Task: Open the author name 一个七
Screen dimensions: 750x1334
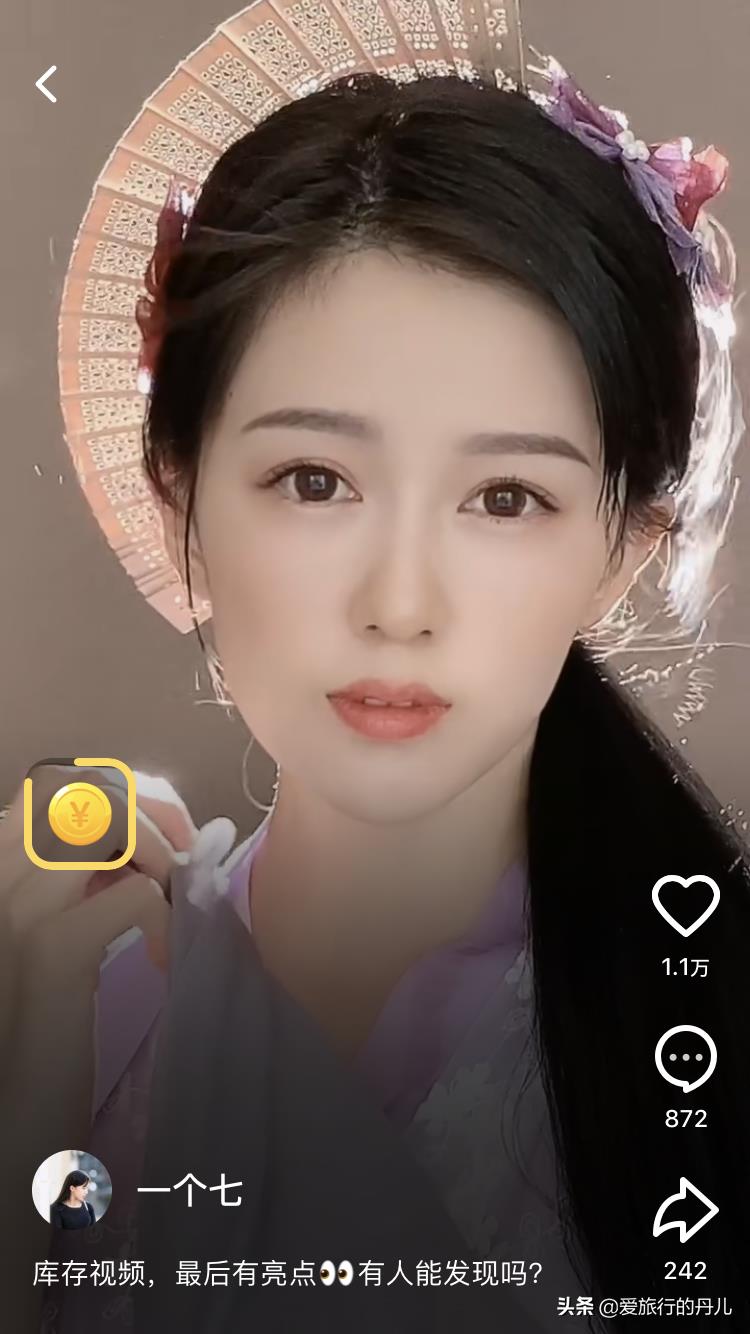Action: pos(189,1192)
